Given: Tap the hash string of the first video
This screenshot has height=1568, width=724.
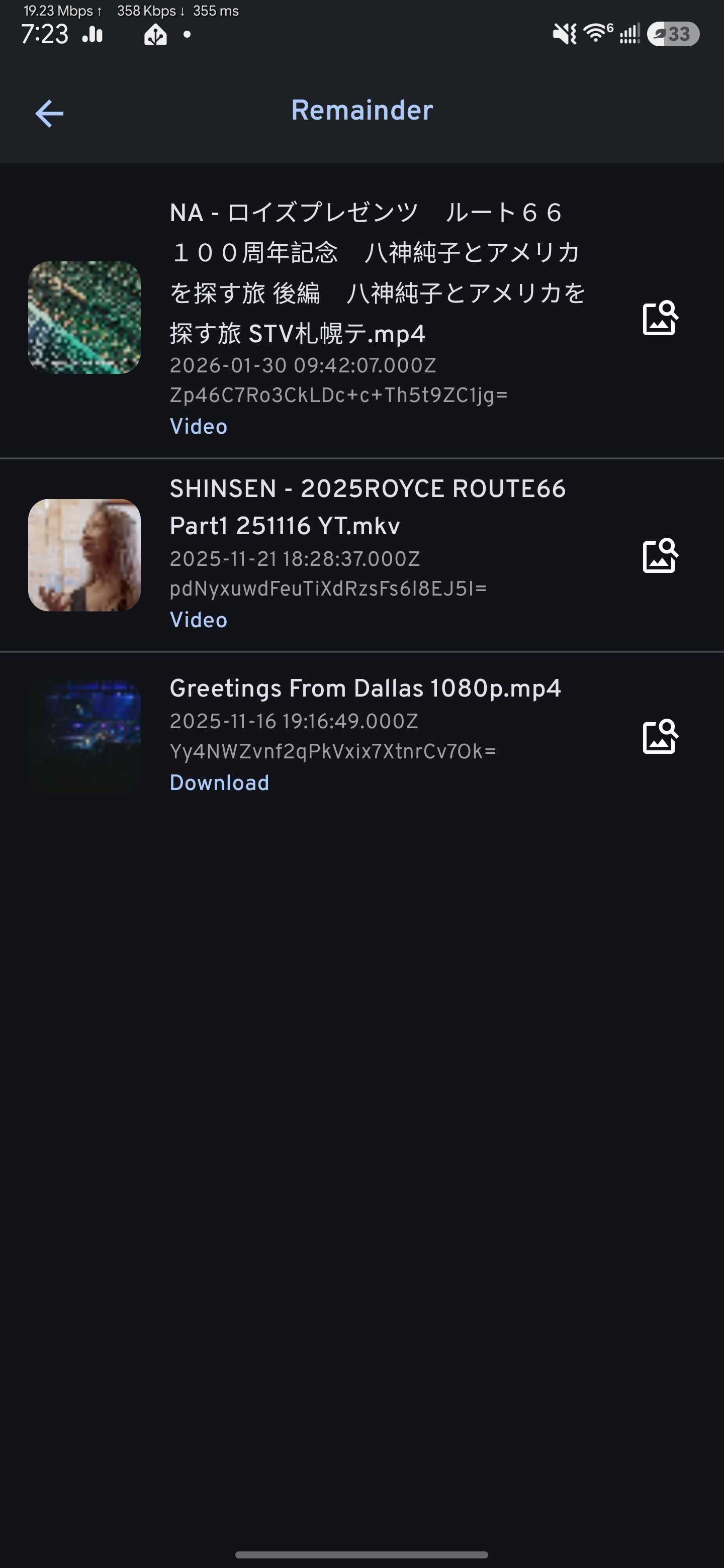Looking at the screenshot, I should (x=338, y=395).
